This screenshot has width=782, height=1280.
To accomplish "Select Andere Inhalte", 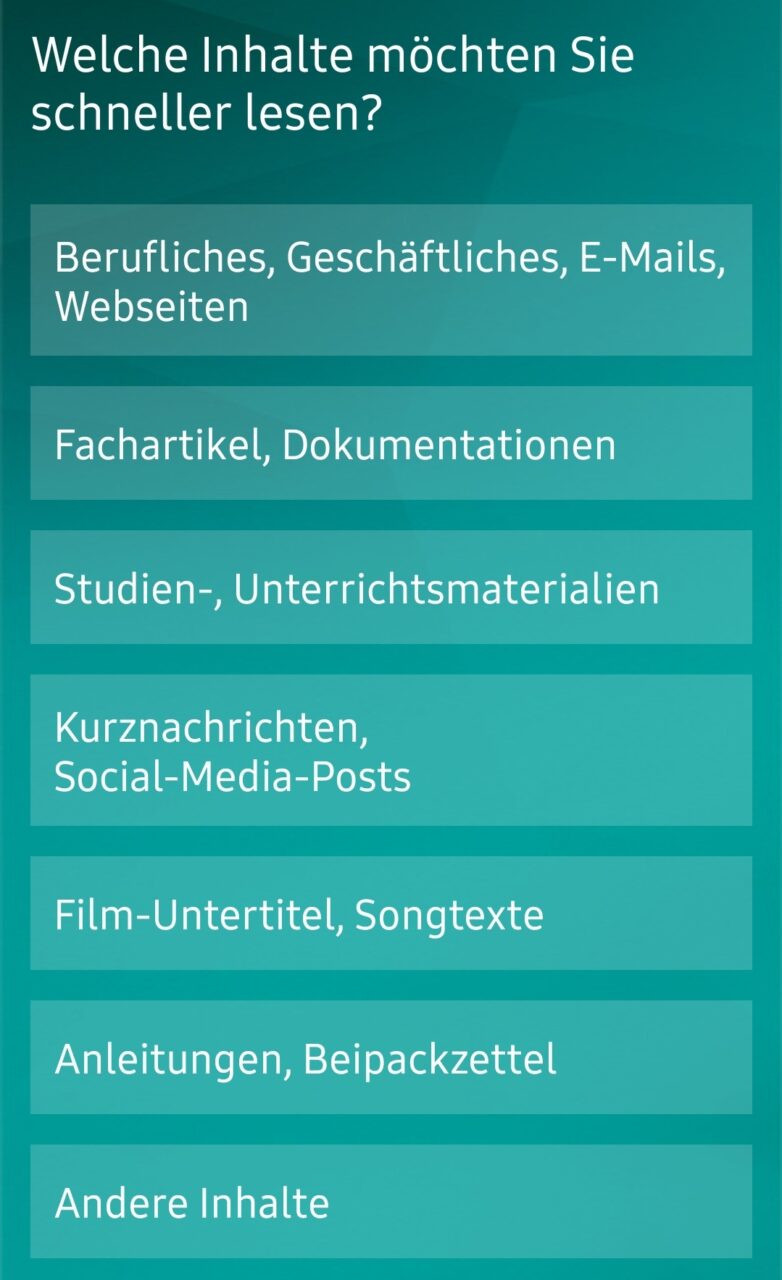I will 391,1201.
